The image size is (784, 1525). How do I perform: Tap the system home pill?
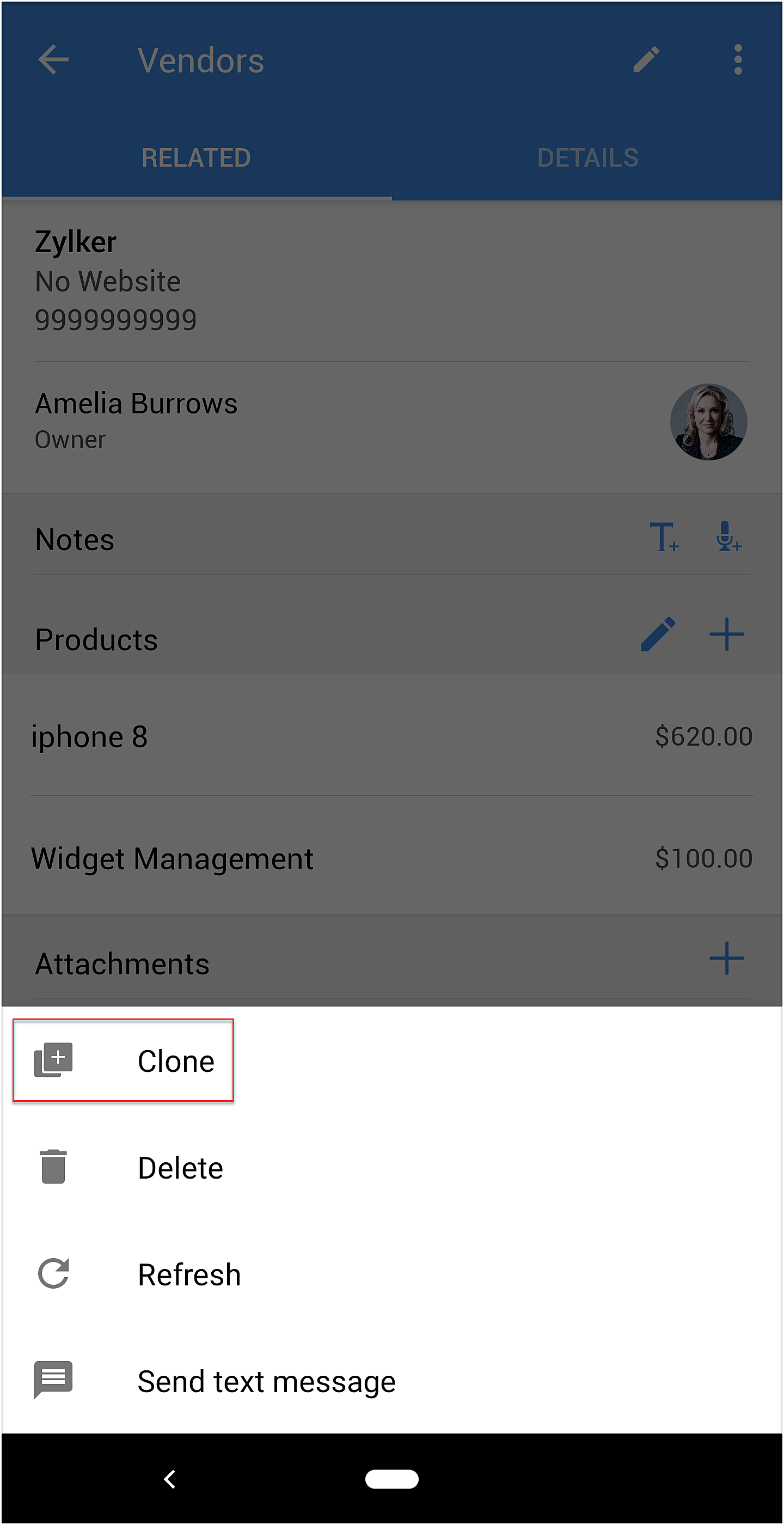coord(391,1479)
